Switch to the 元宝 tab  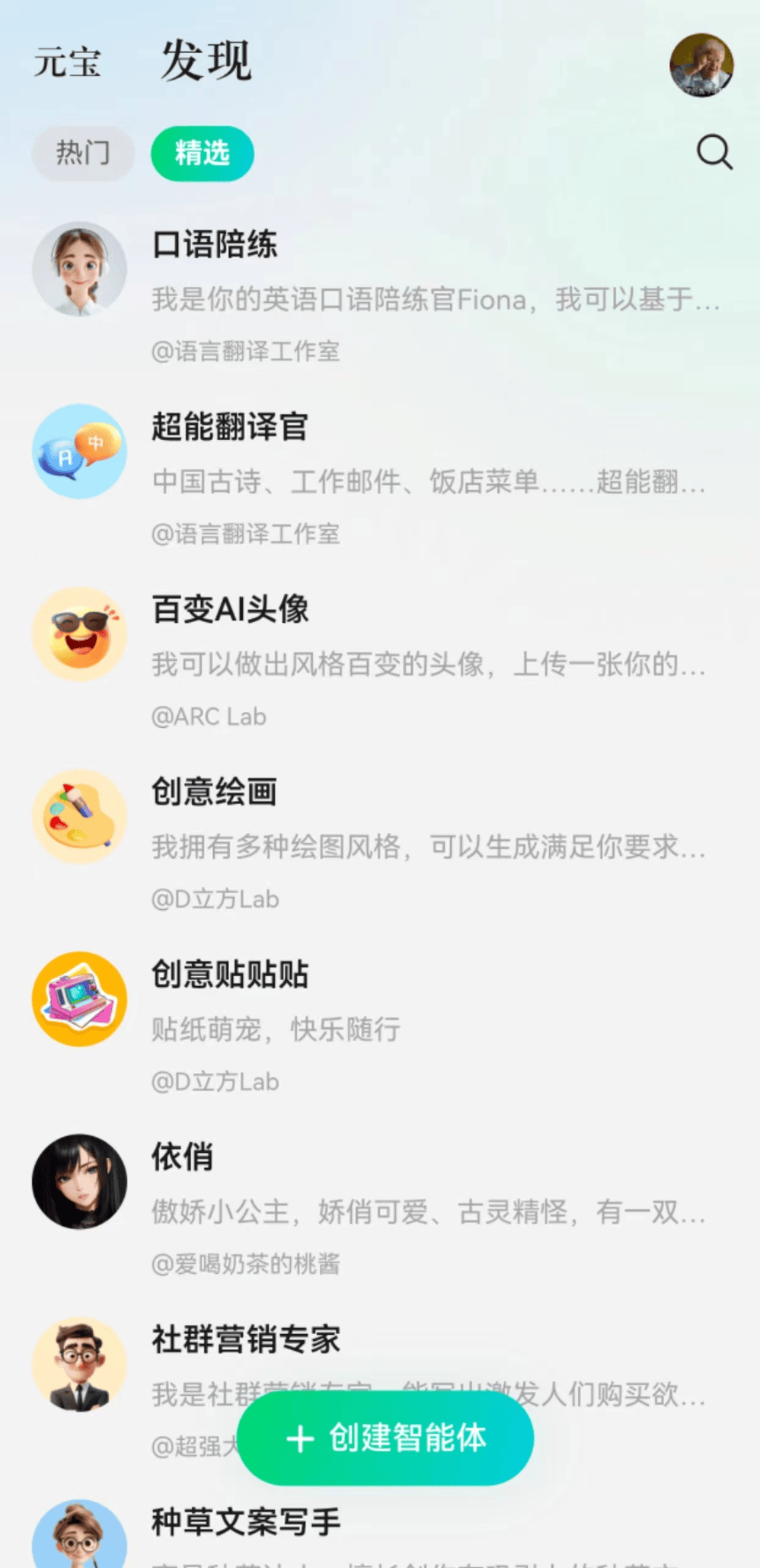point(67,62)
